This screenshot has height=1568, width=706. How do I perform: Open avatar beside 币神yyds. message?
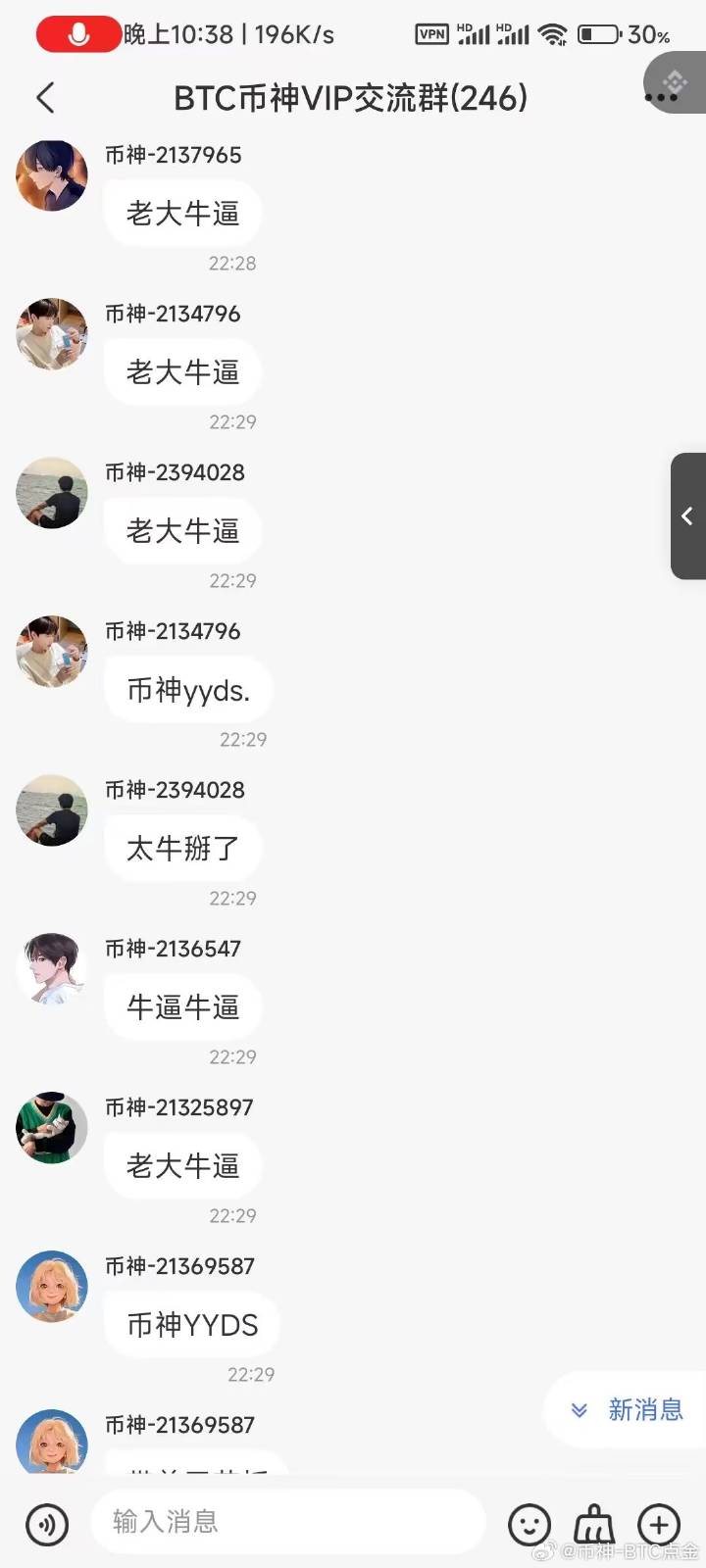click(x=52, y=652)
